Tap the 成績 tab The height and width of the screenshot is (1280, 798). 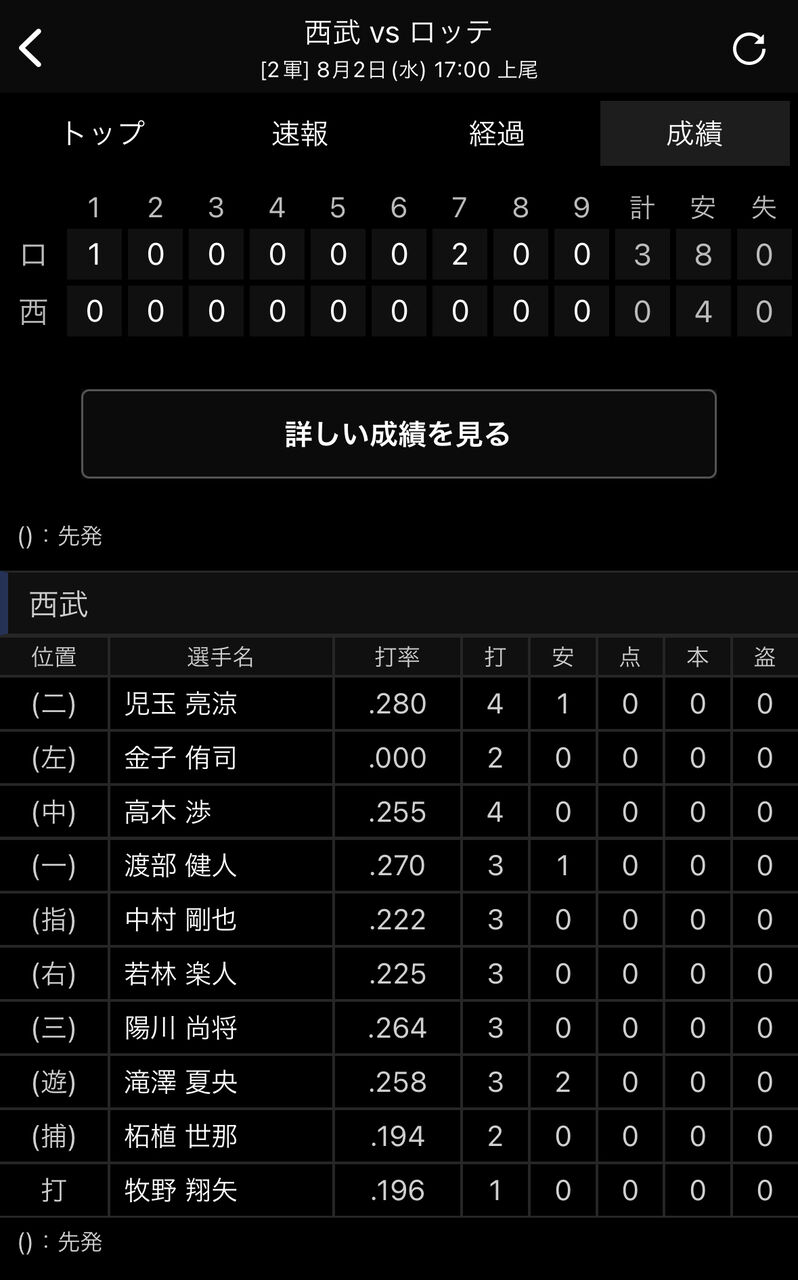pyautogui.click(x=694, y=133)
